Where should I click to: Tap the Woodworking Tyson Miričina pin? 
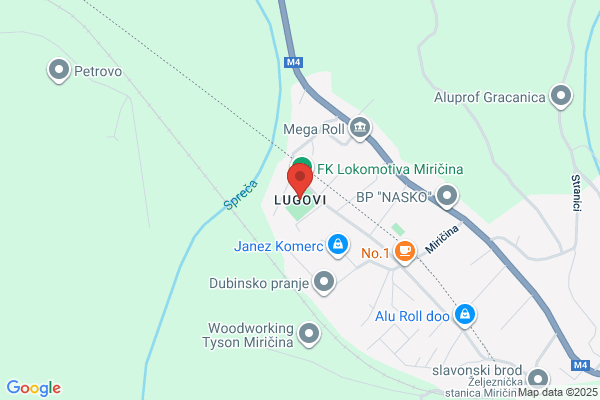[x=309, y=335]
